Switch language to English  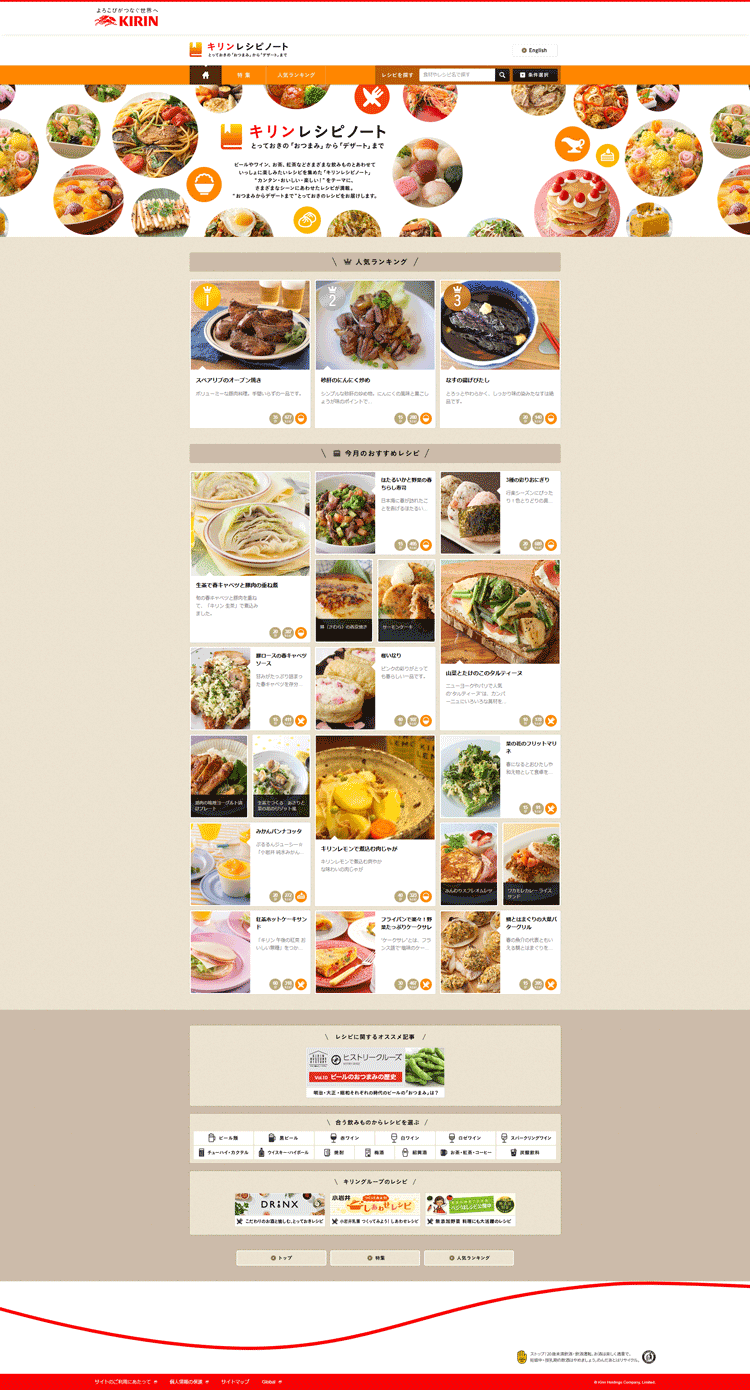535,50
